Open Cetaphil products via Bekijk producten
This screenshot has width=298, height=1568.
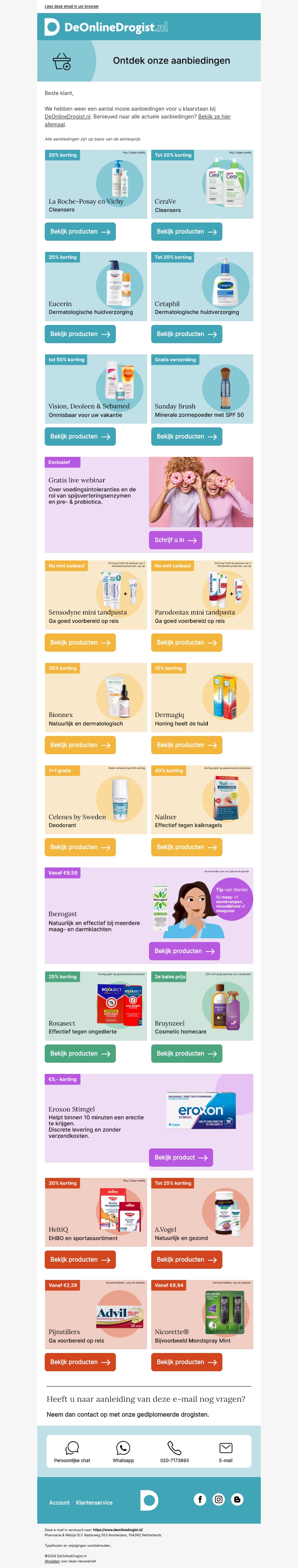click(186, 334)
